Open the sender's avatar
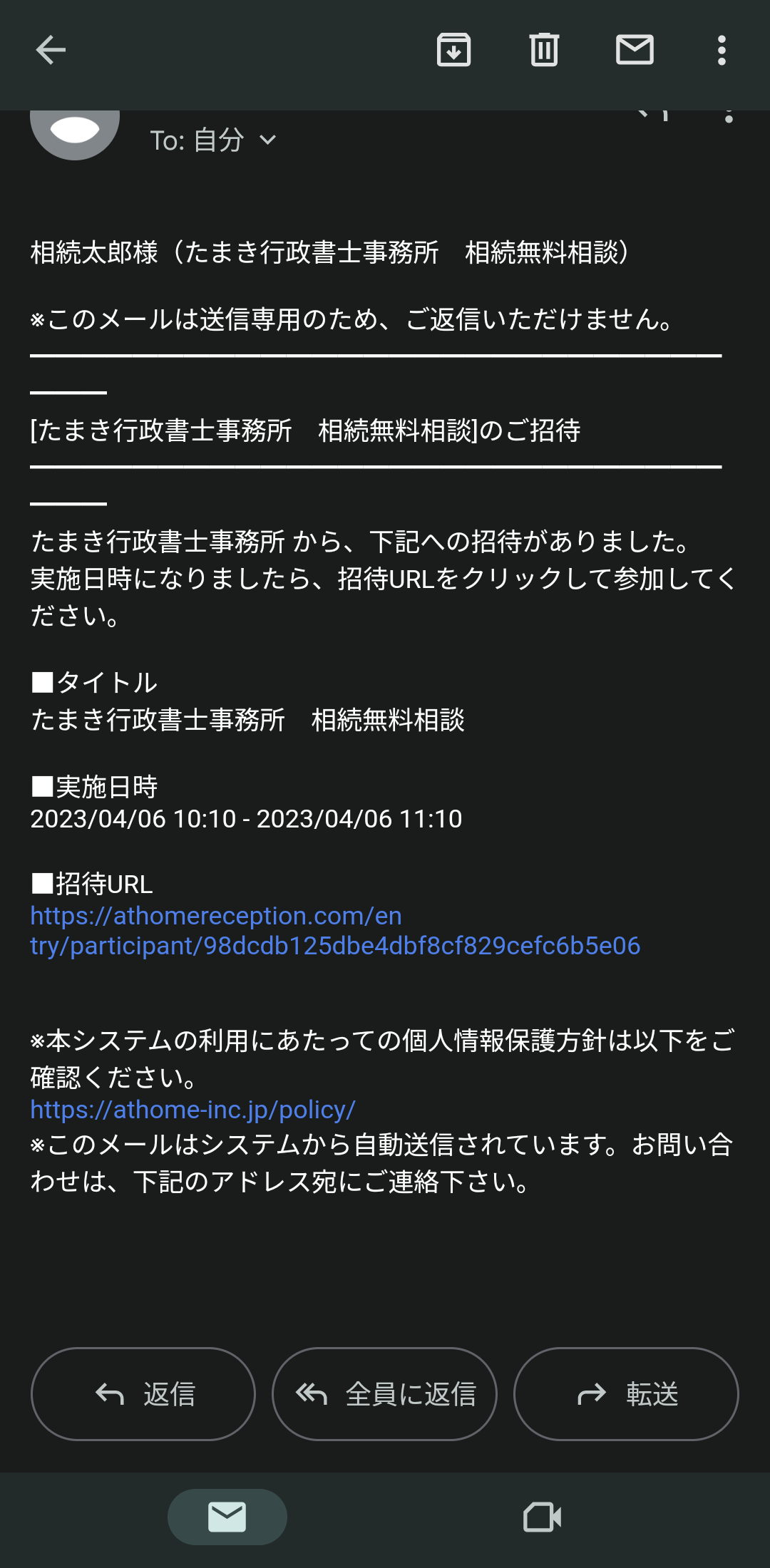Viewport: 770px width, 1568px height. coord(75,132)
